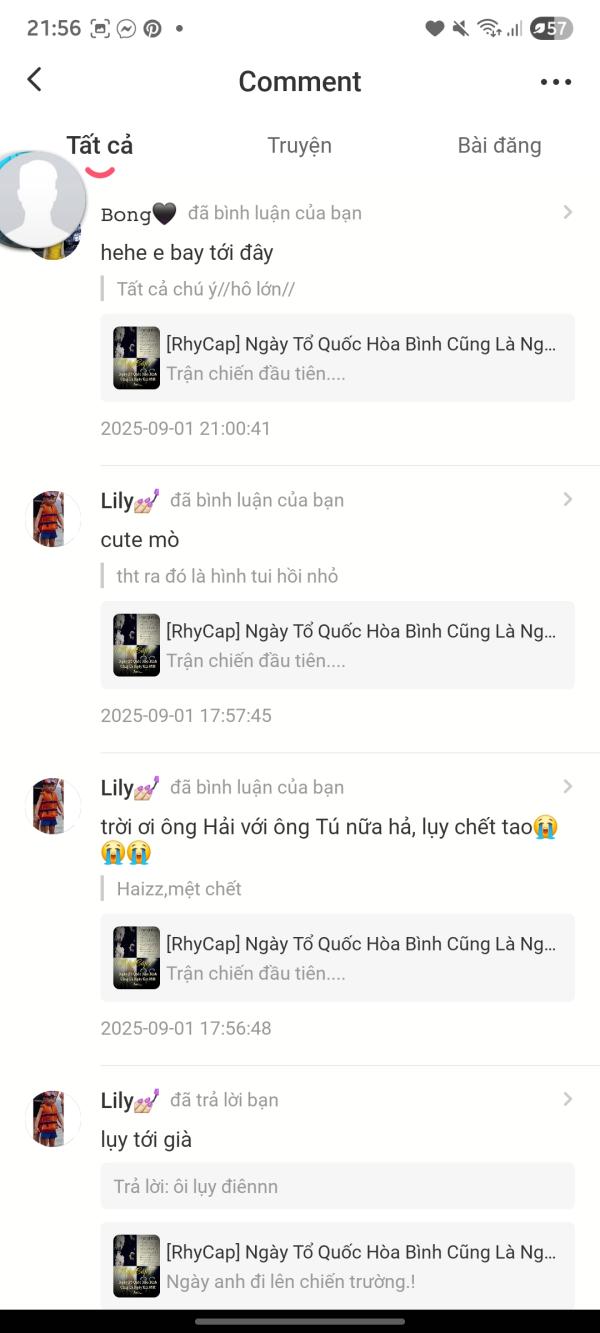Viewport: 600px width, 1333px height.
Task: Select the Tất cả tab
Action: coord(100,145)
